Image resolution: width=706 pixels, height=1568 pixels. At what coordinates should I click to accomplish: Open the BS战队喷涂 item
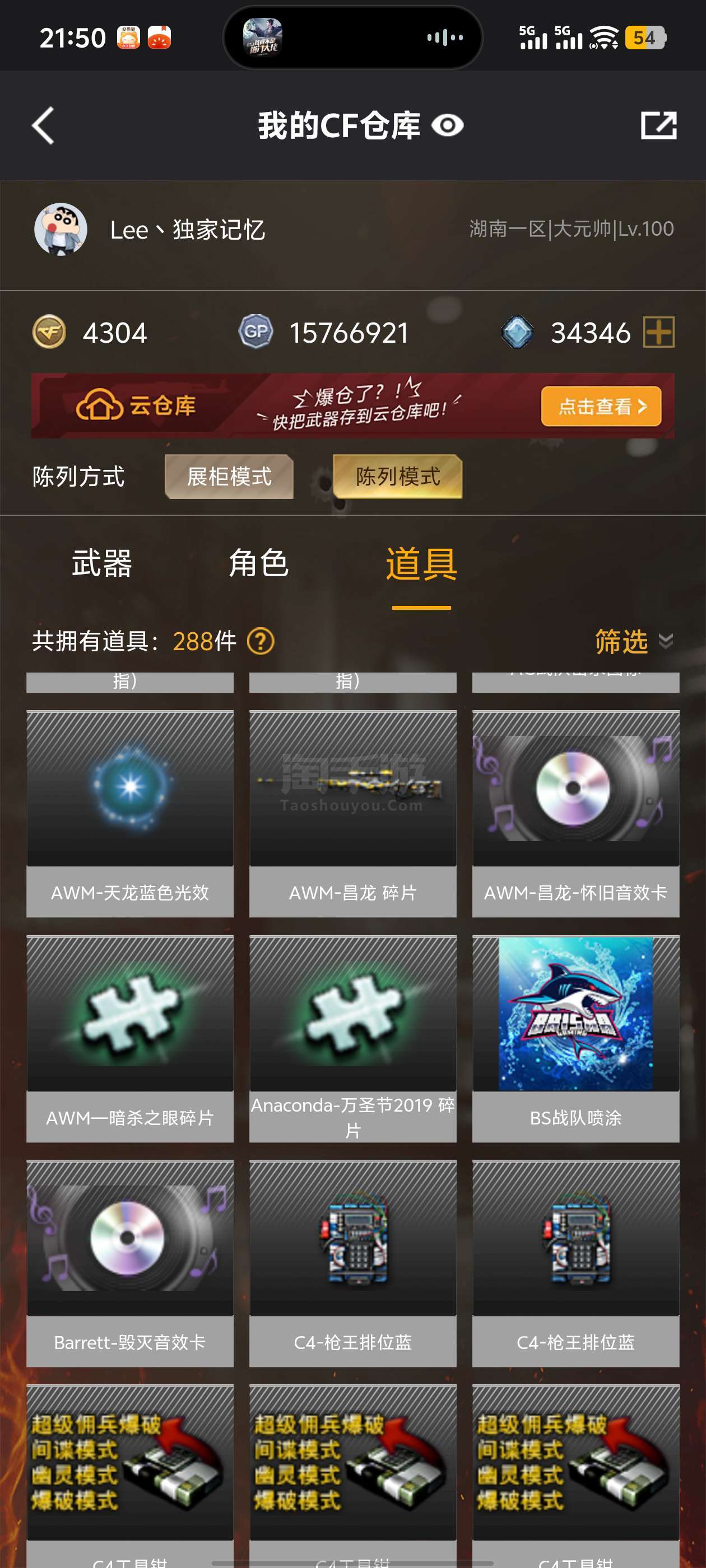[575, 1038]
